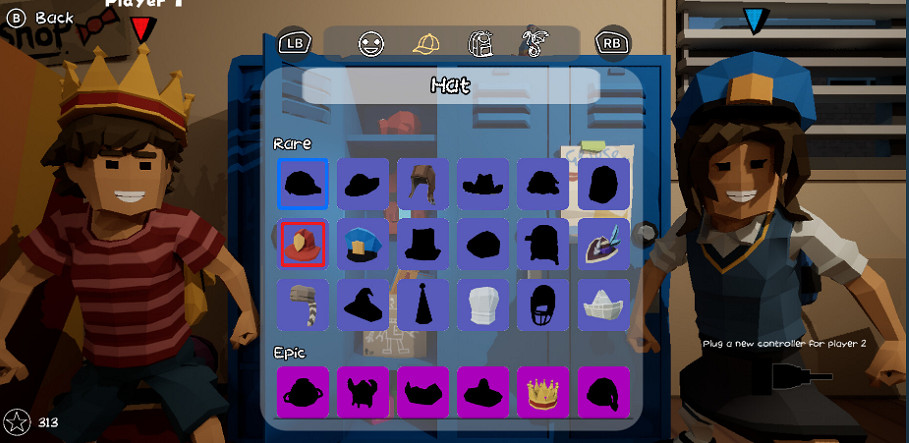
Task: Select the red firefighter helmet
Action: coord(303,244)
